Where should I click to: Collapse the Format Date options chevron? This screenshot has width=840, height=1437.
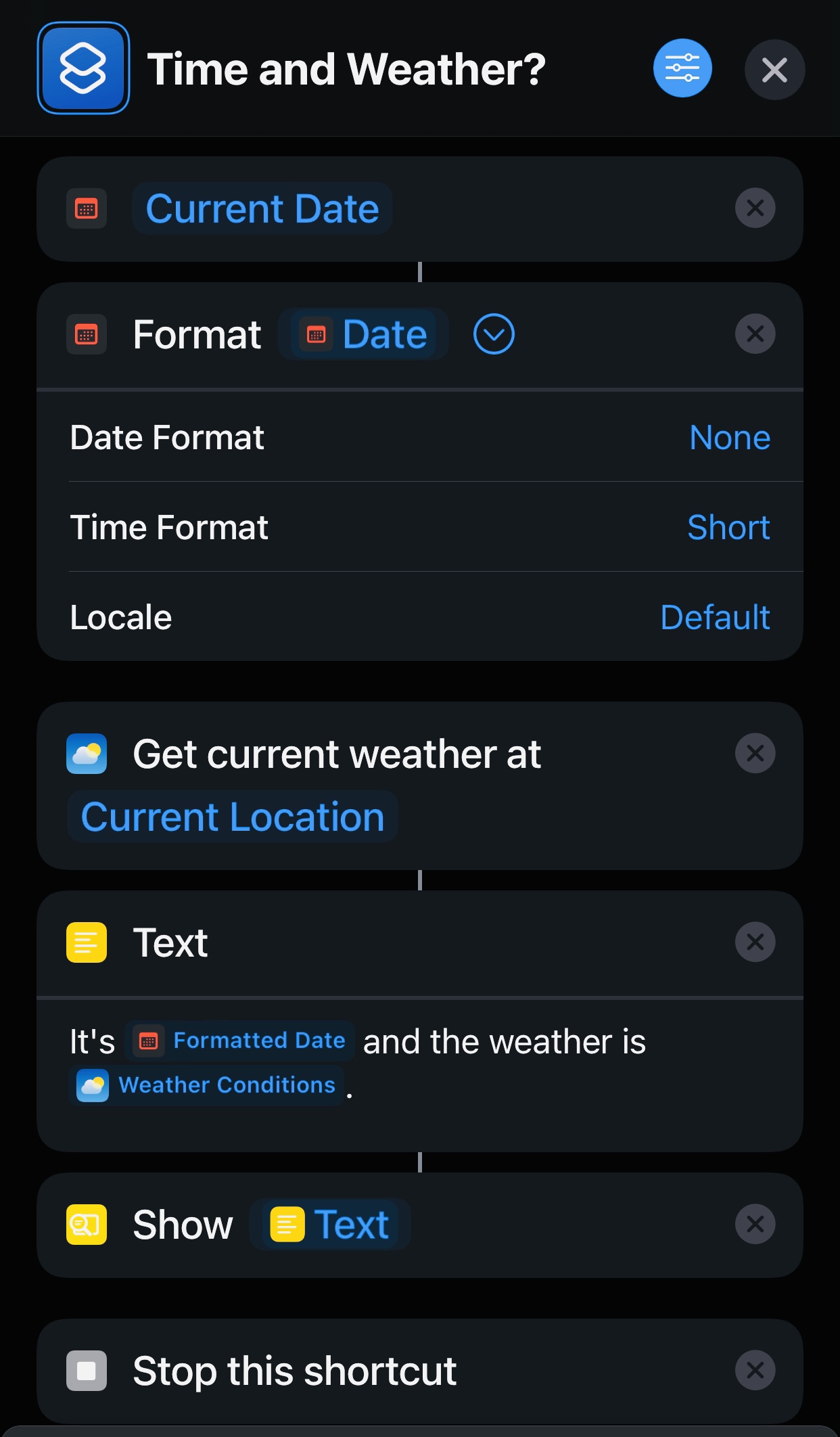pyautogui.click(x=494, y=334)
